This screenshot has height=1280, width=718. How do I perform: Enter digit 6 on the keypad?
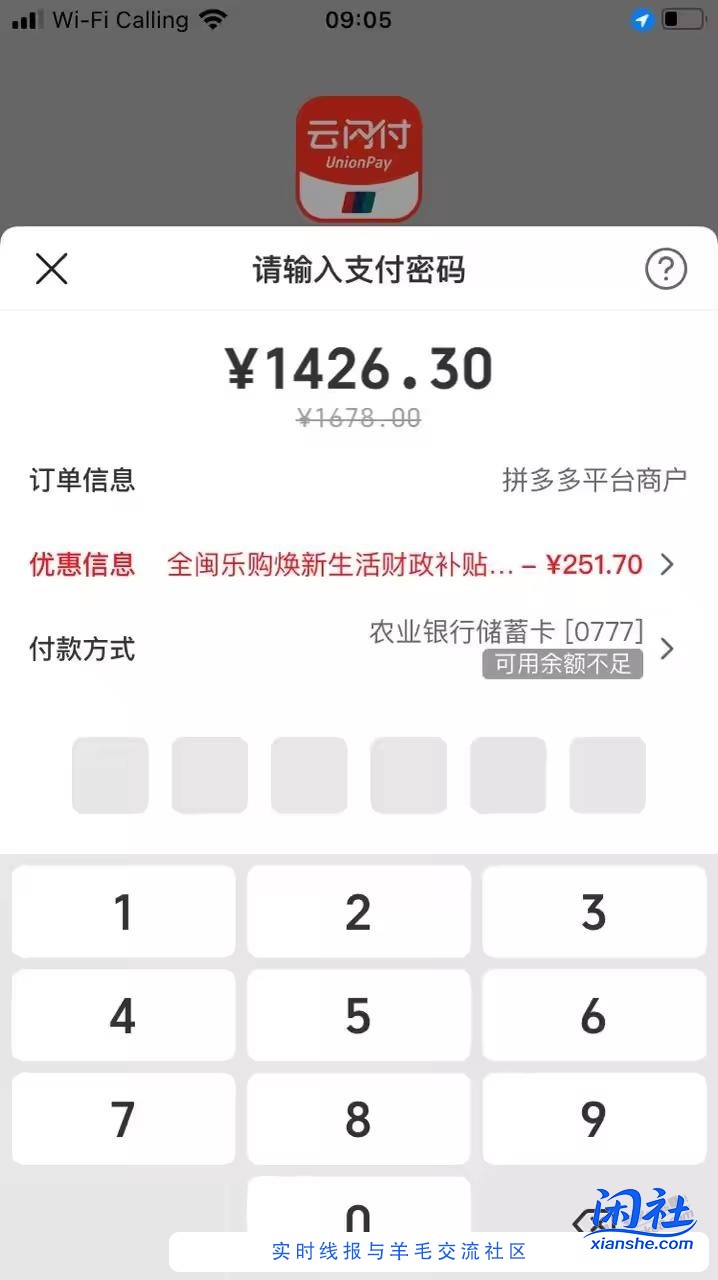[x=594, y=1016]
